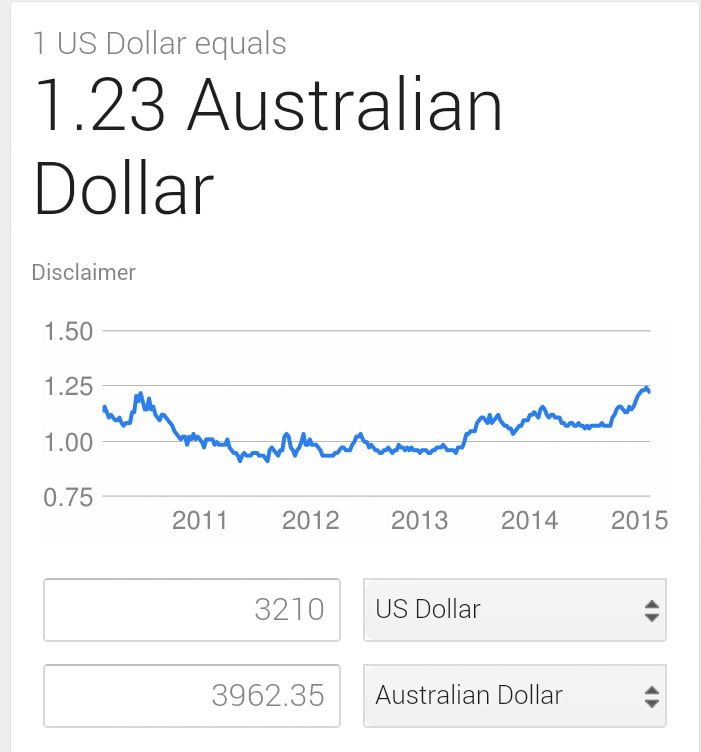Open the Disclaimer link
Image resolution: width=701 pixels, height=752 pixels.
click(83, 272)
